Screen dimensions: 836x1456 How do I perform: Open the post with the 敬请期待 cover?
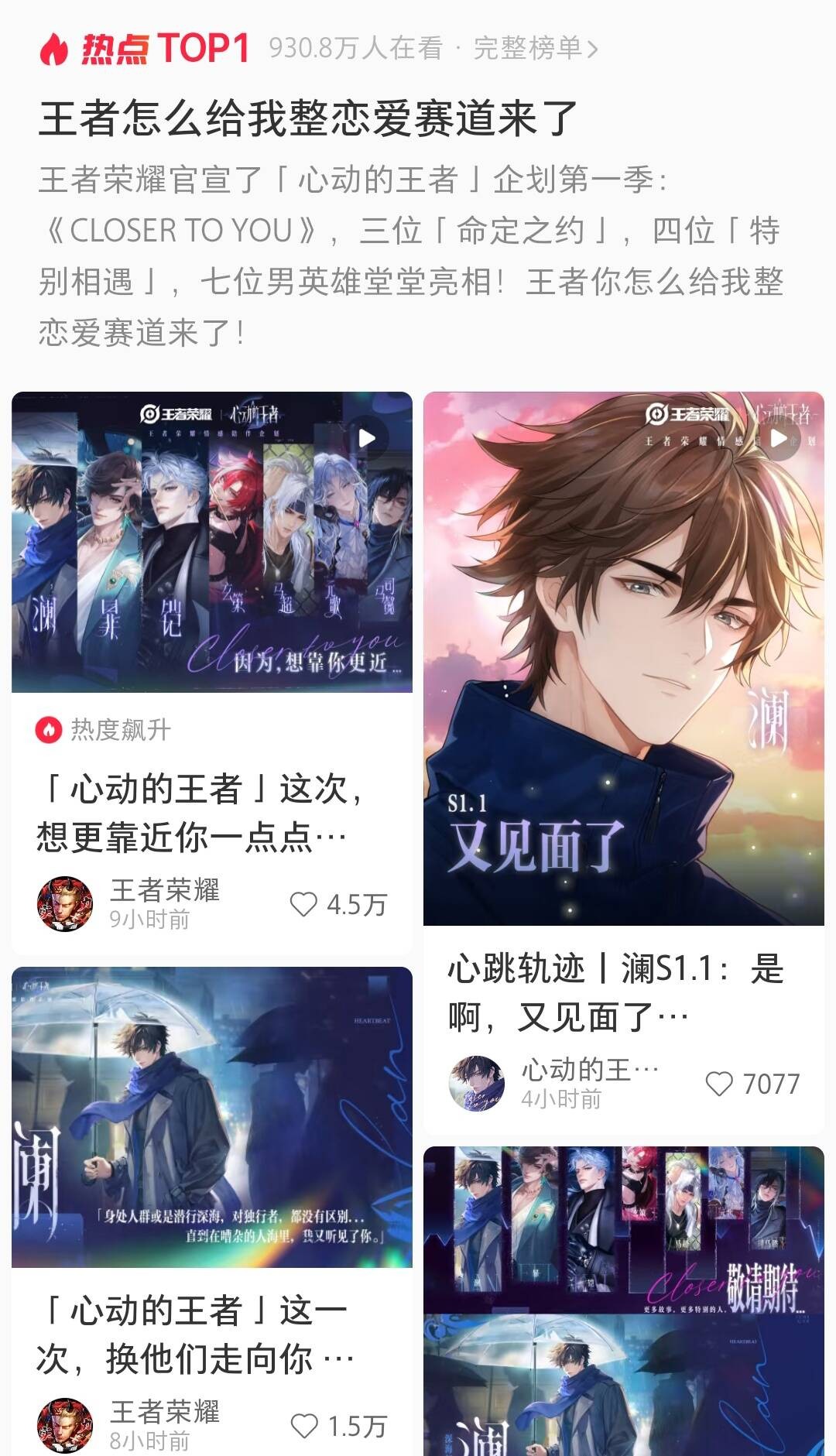[x=623, y=1300]
